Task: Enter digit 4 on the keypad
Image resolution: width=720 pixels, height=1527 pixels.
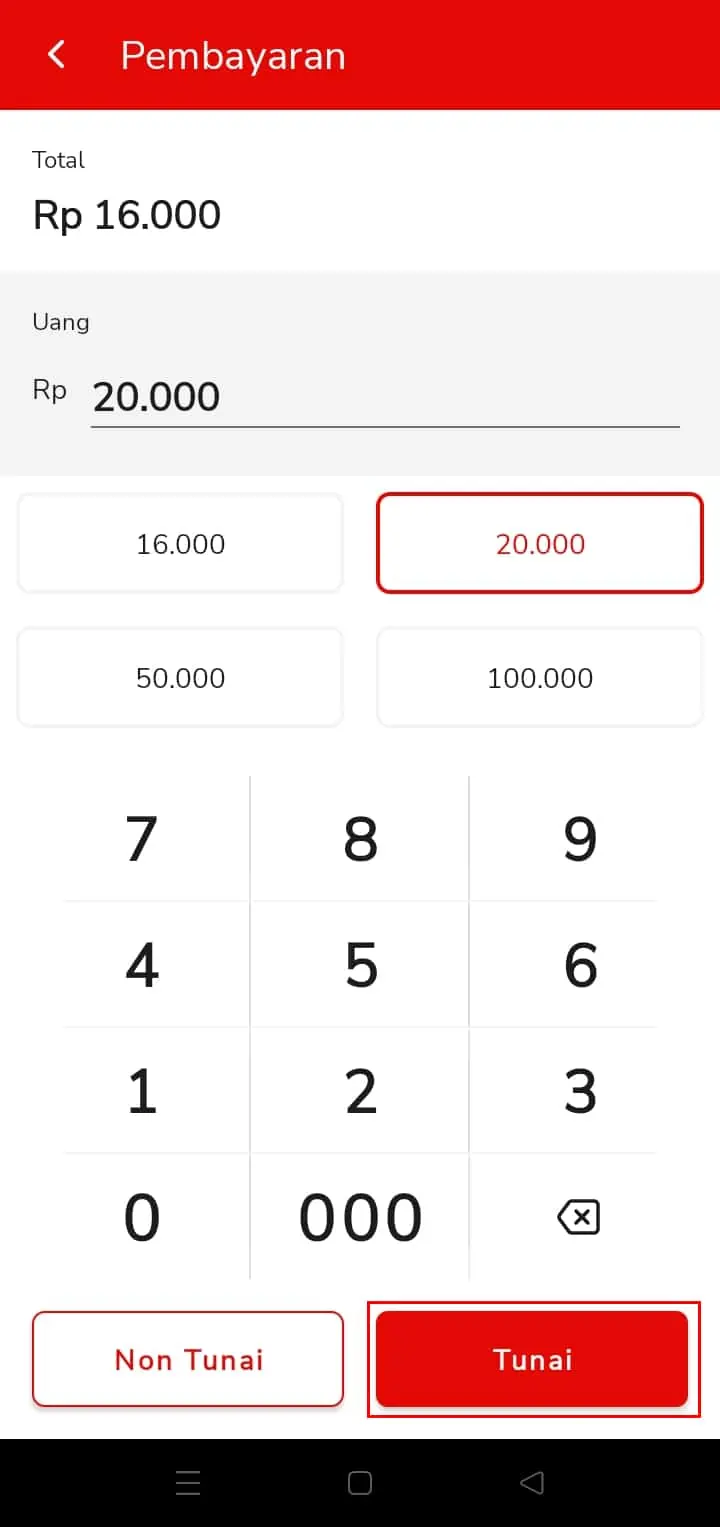Action: coord(142,964)
